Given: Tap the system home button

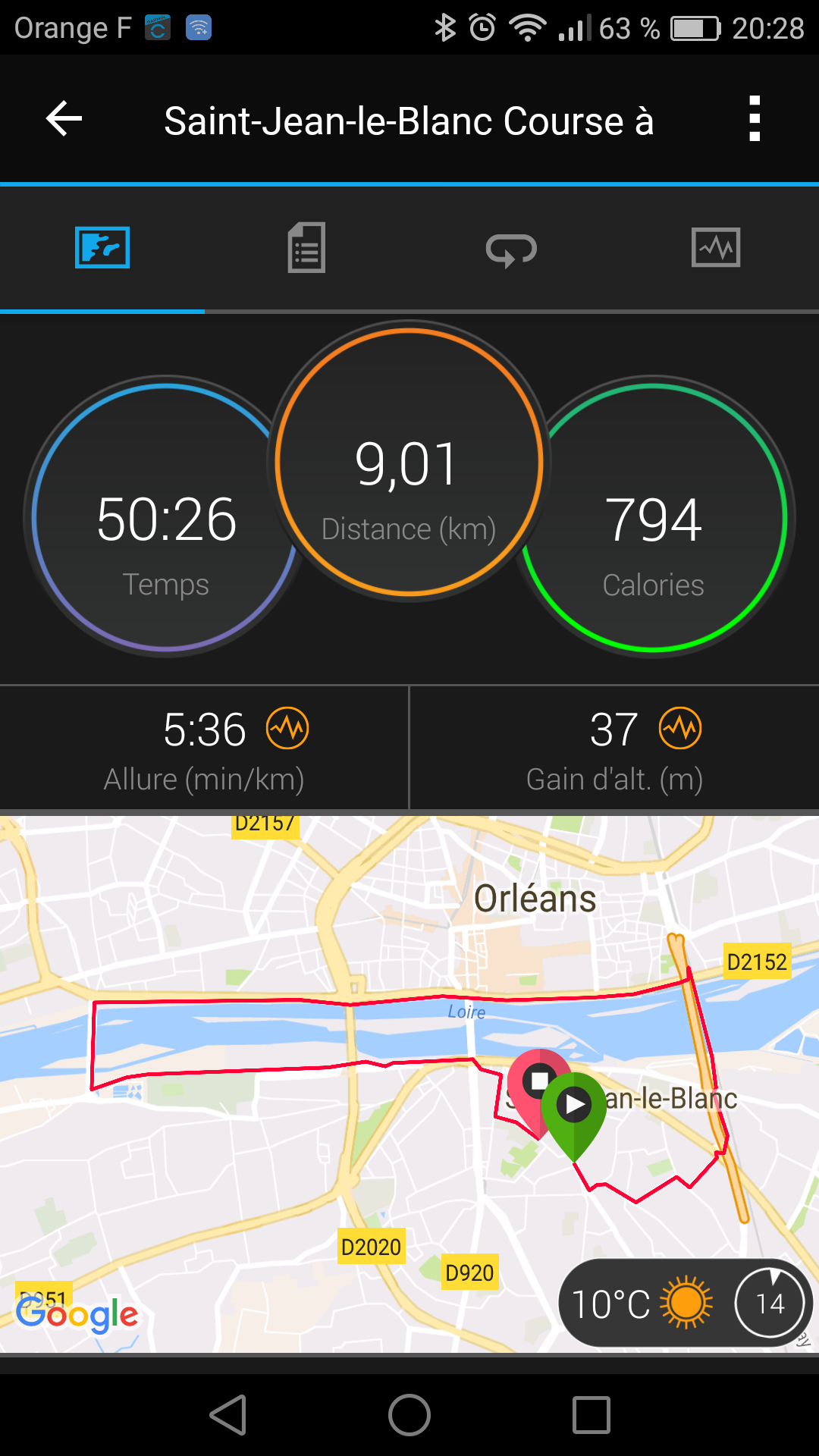Looking at the screenshot, I should 409,1415.
